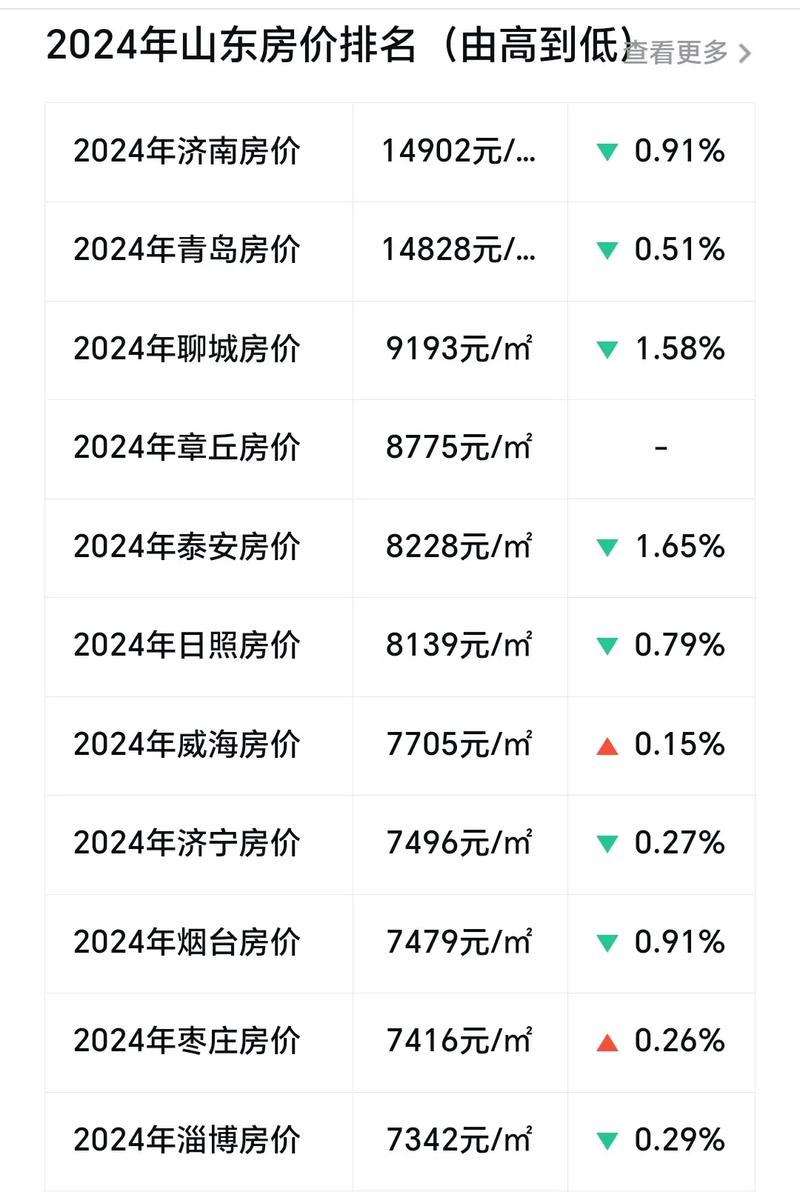800x1192 pixels.
Task: Click the down trend icon beside 烟台房价
Action: 608,942
